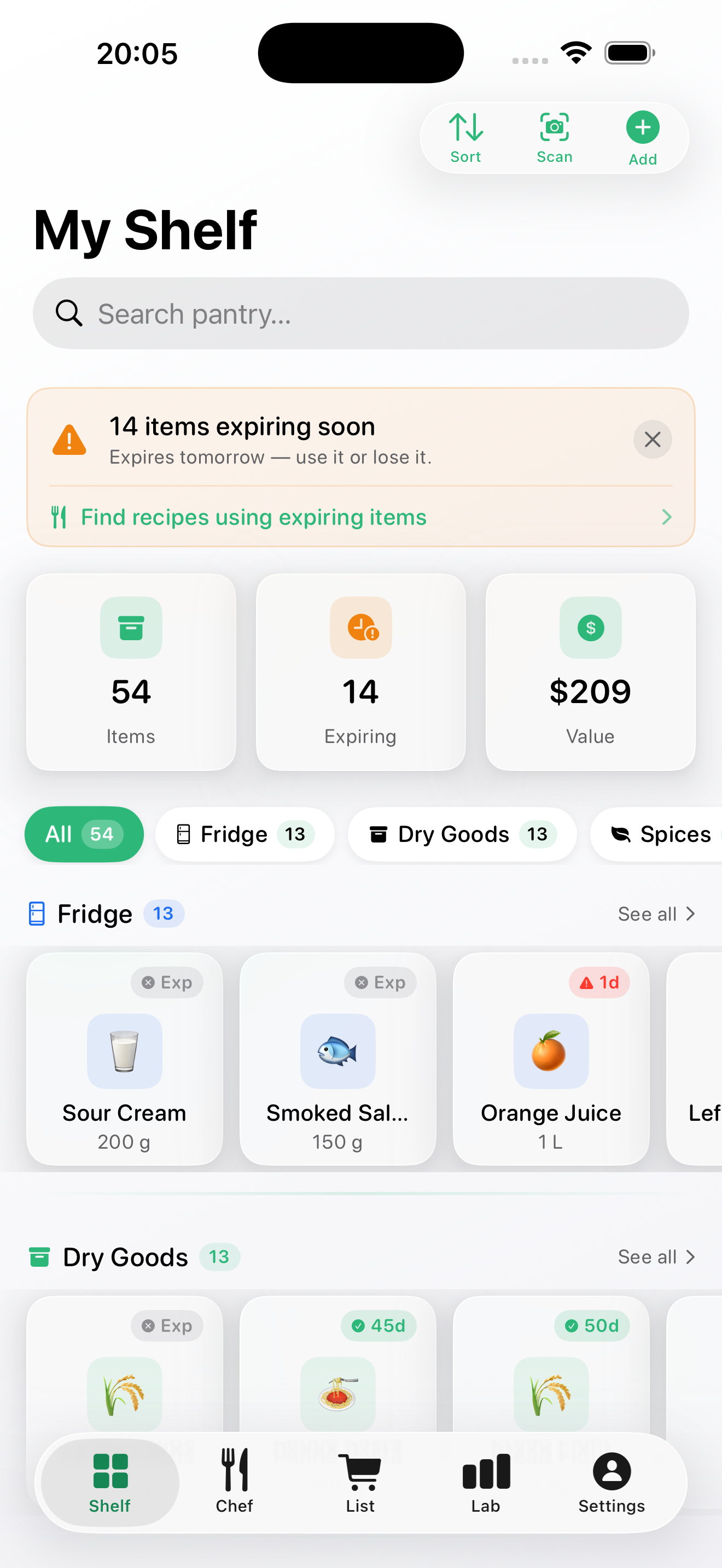The image size is (722, 1568).
Task: Select the Fridge filter chip
Action: click(244, 834)
